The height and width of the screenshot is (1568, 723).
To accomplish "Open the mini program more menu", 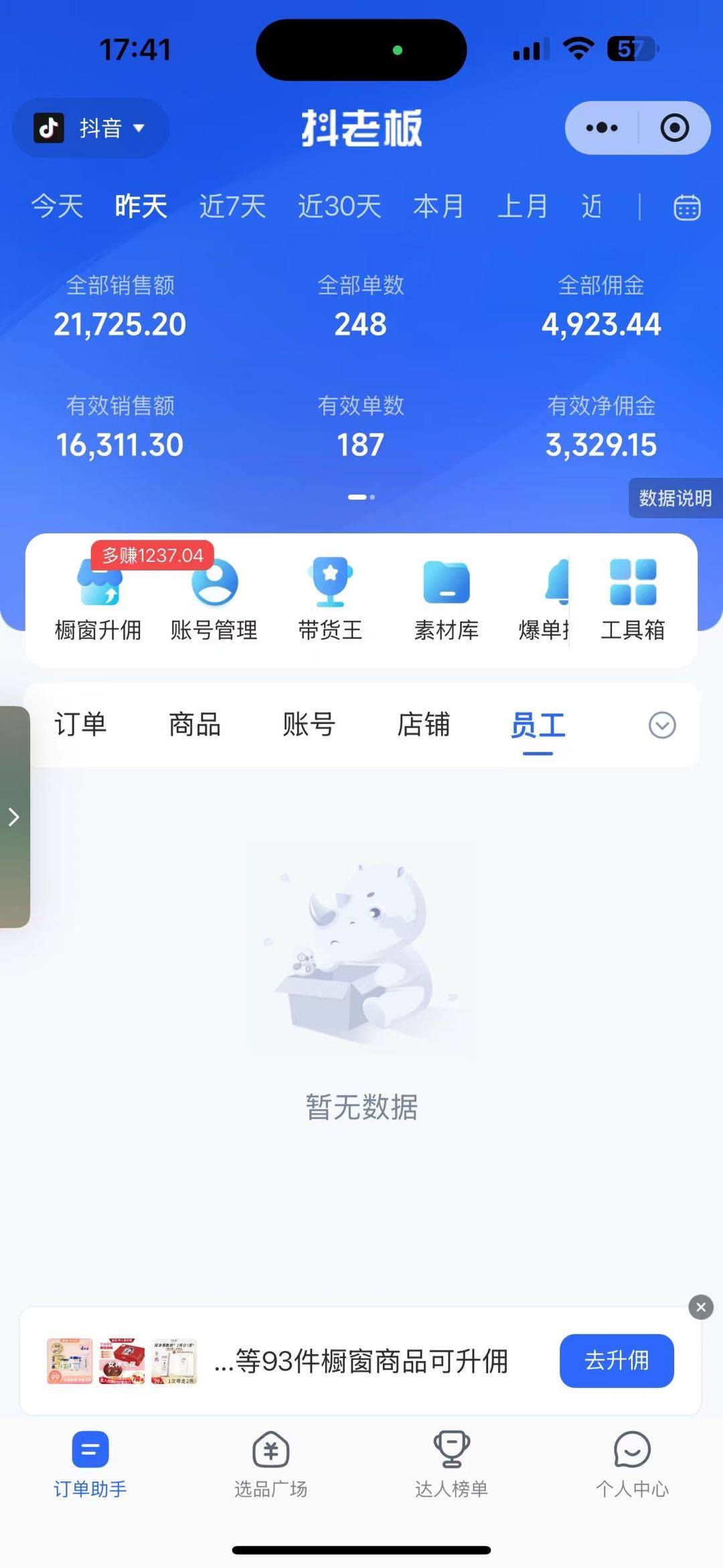I will 602,128.
